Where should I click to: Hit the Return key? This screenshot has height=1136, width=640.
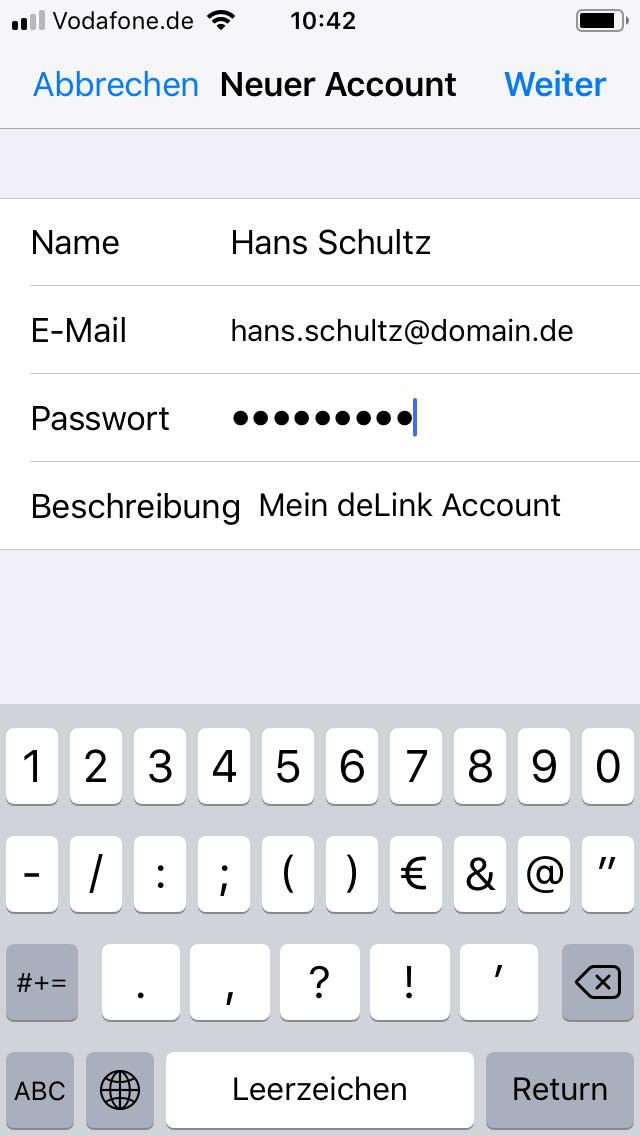pyautogui.click(x=559, y=1089)
